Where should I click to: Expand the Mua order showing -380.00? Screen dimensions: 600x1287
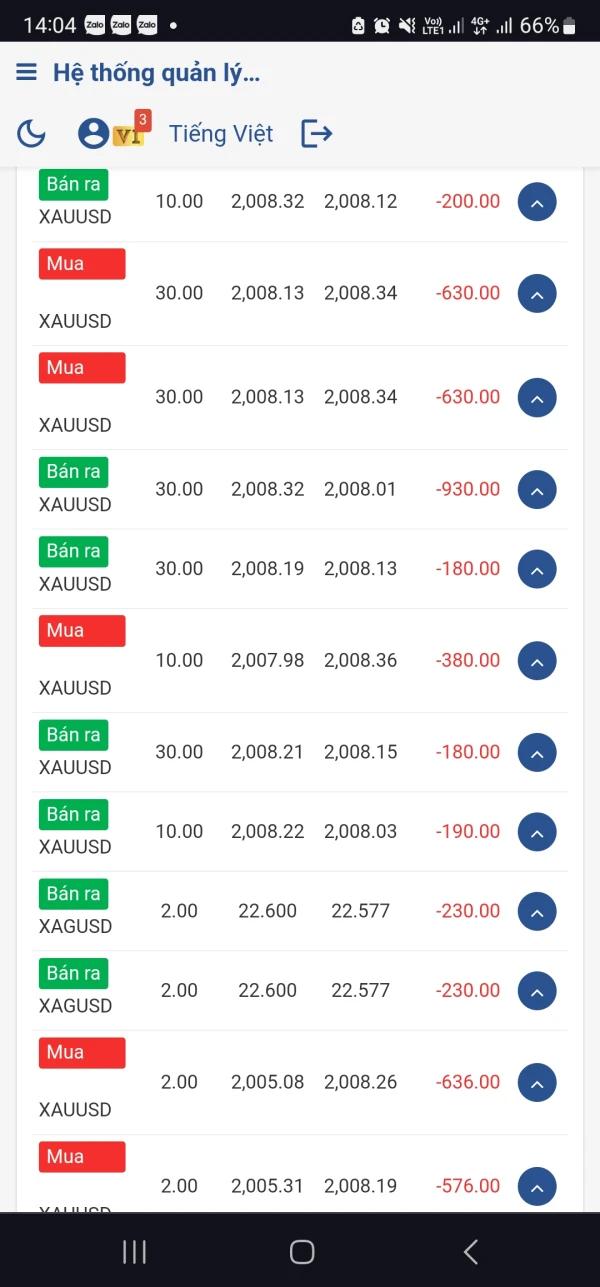[537, 661]
